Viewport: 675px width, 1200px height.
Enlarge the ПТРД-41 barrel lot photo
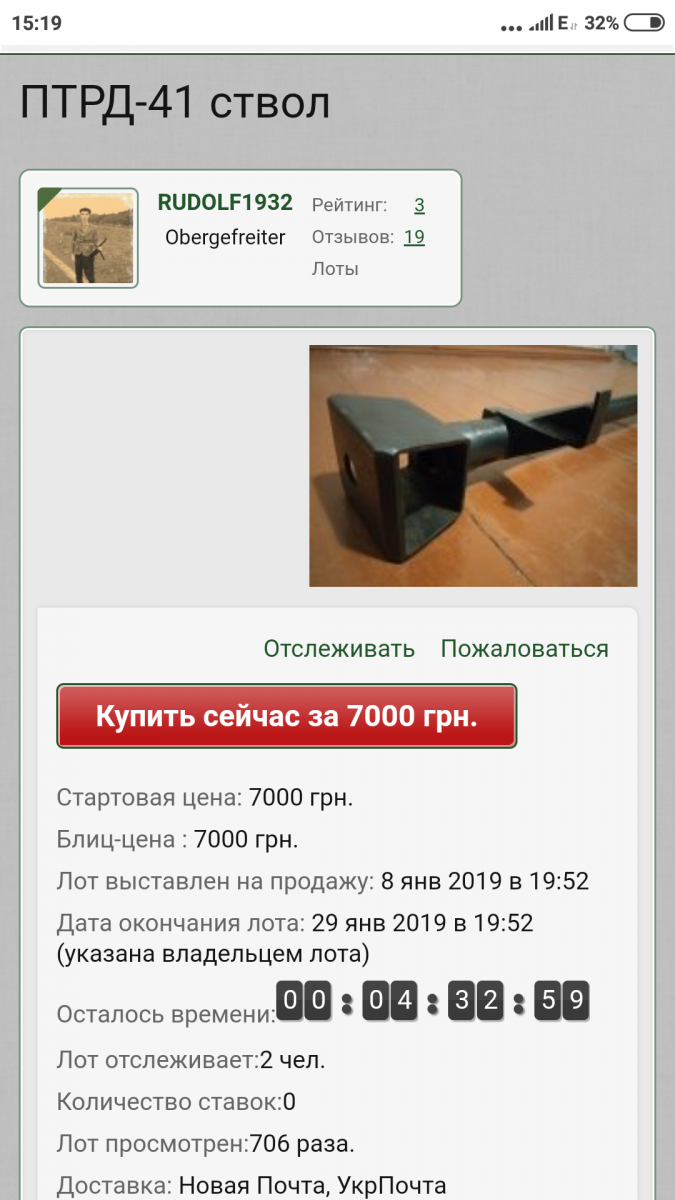[x=473, y=466]
